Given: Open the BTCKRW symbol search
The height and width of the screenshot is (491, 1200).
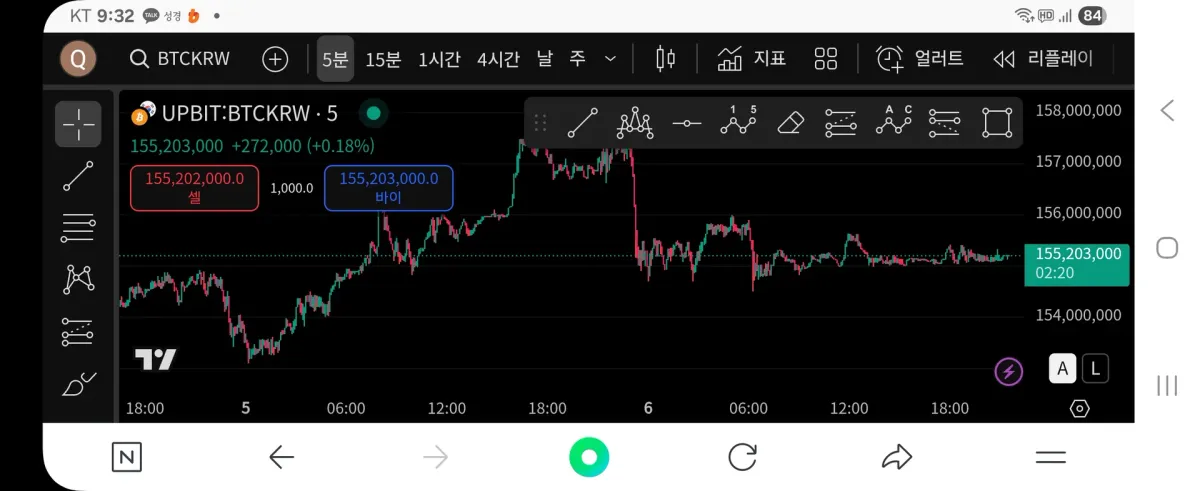Looking at the screenshot, I should click(x=181, y=59).
